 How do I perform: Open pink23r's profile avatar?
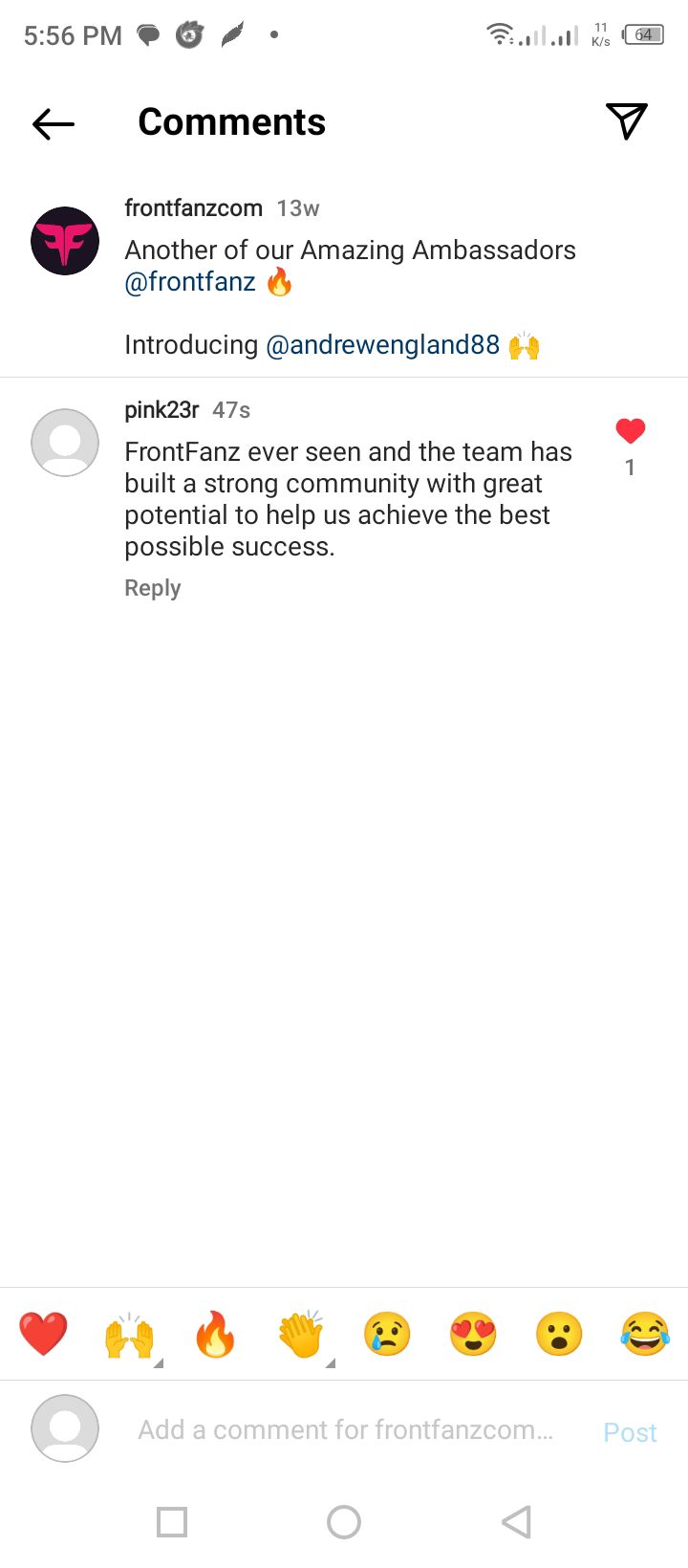pos(65,443)
